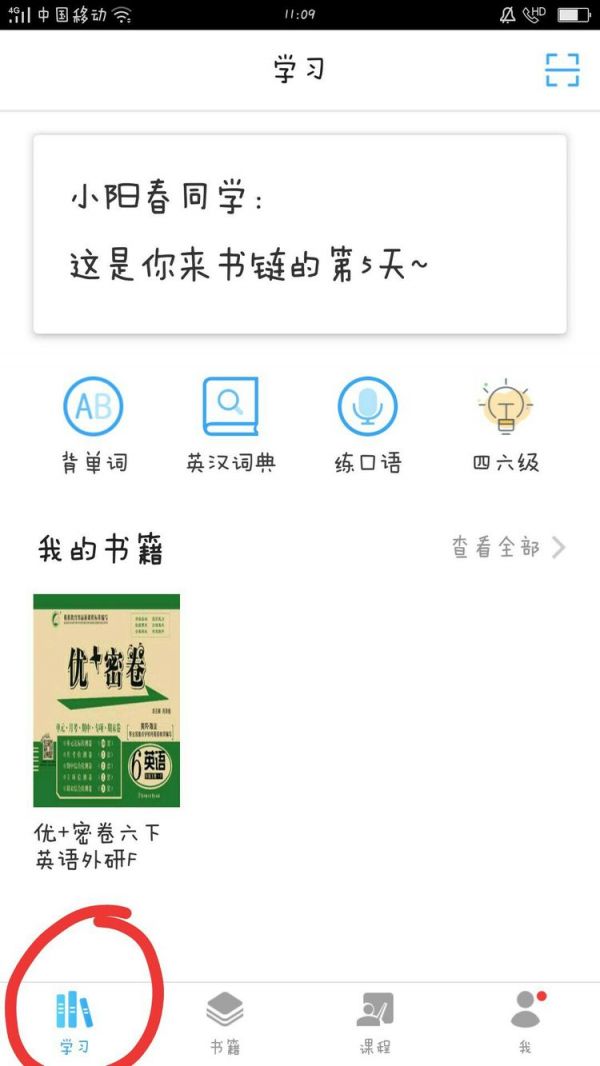
Task: Tap 查看全部 to see all books
Action: [x=508, y=548]
